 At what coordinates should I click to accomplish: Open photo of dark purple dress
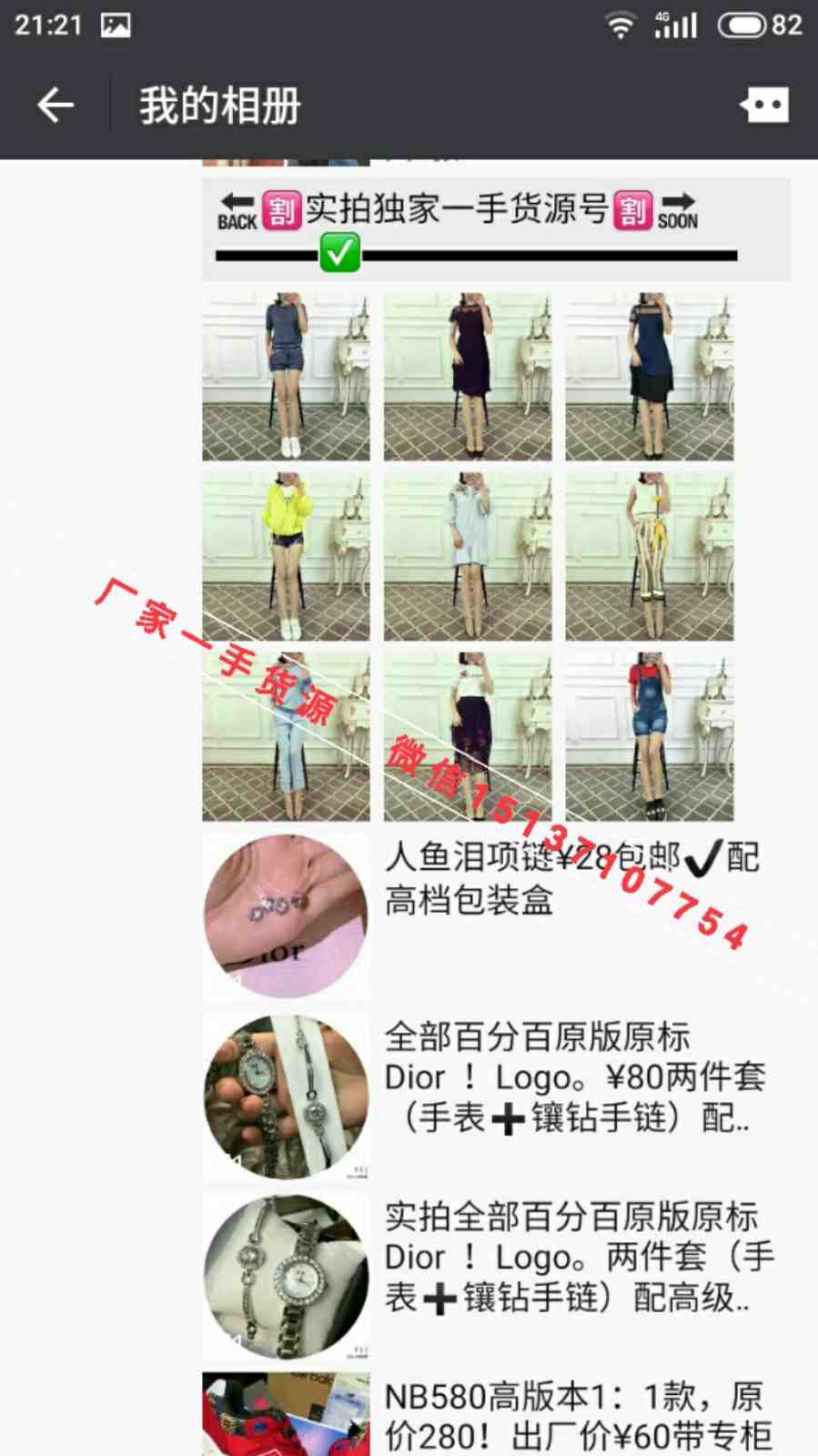click(467, 377)
